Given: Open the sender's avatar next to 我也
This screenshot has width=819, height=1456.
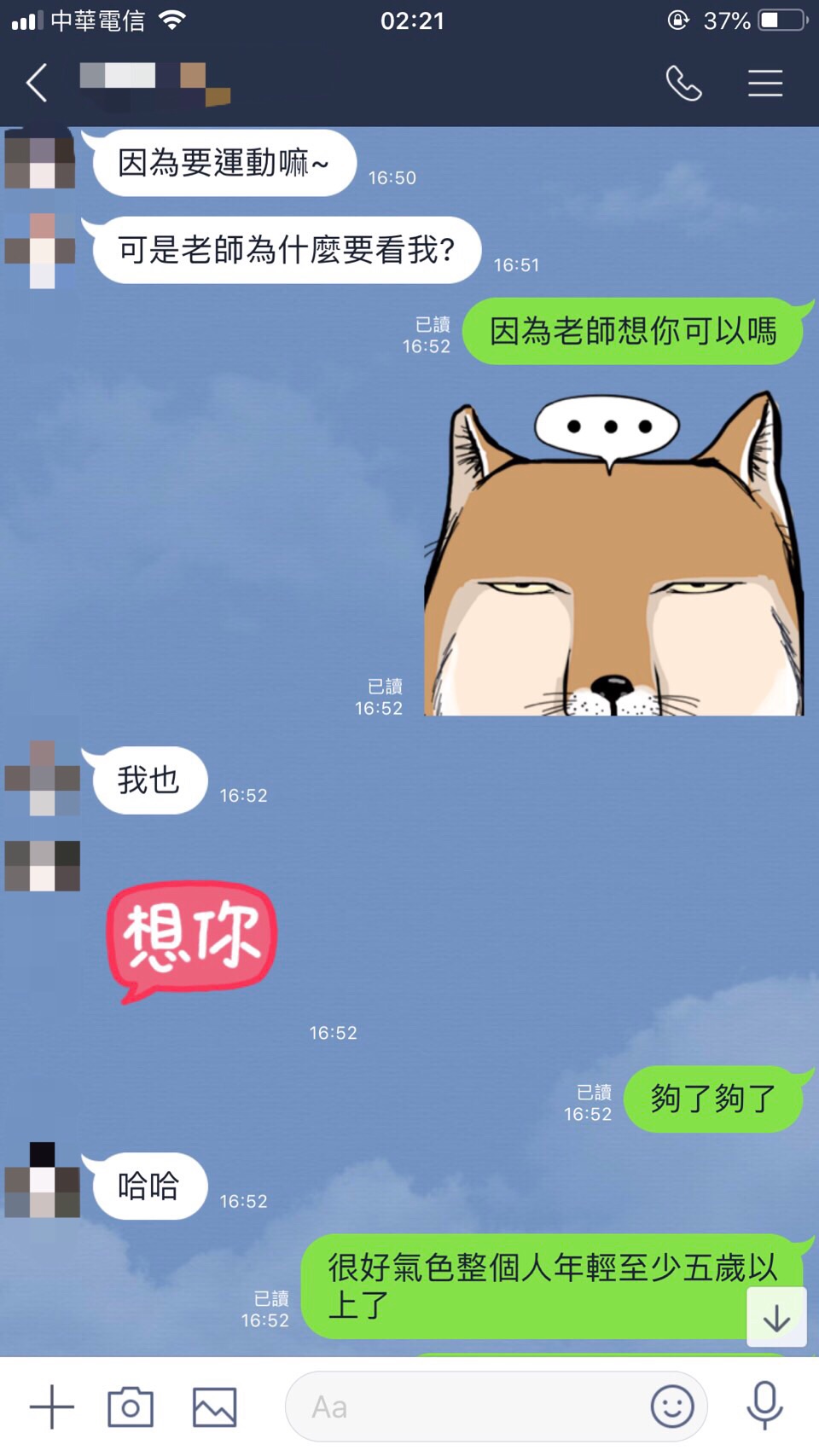Looking at the screenshot, I should click(42, 779).
